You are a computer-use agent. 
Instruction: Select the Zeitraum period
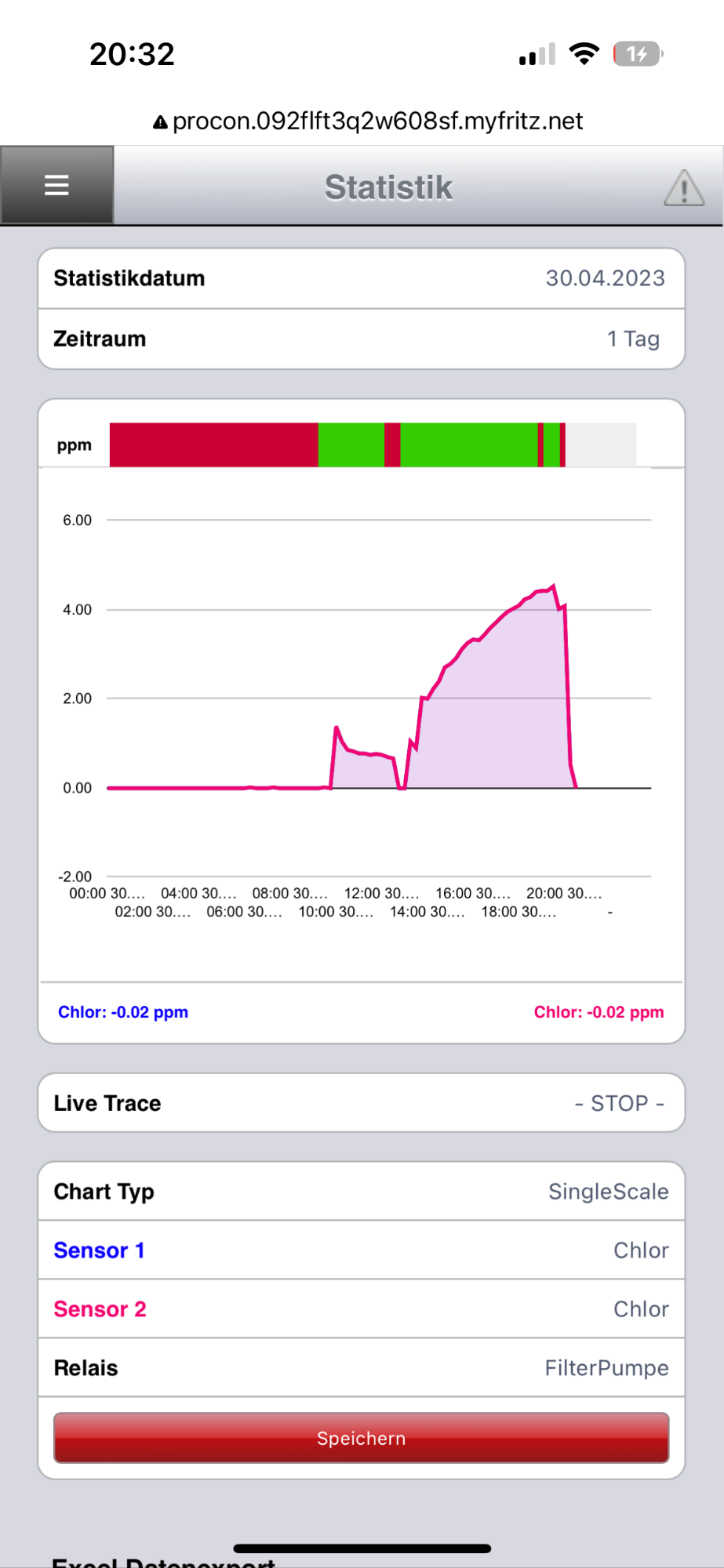362,339
